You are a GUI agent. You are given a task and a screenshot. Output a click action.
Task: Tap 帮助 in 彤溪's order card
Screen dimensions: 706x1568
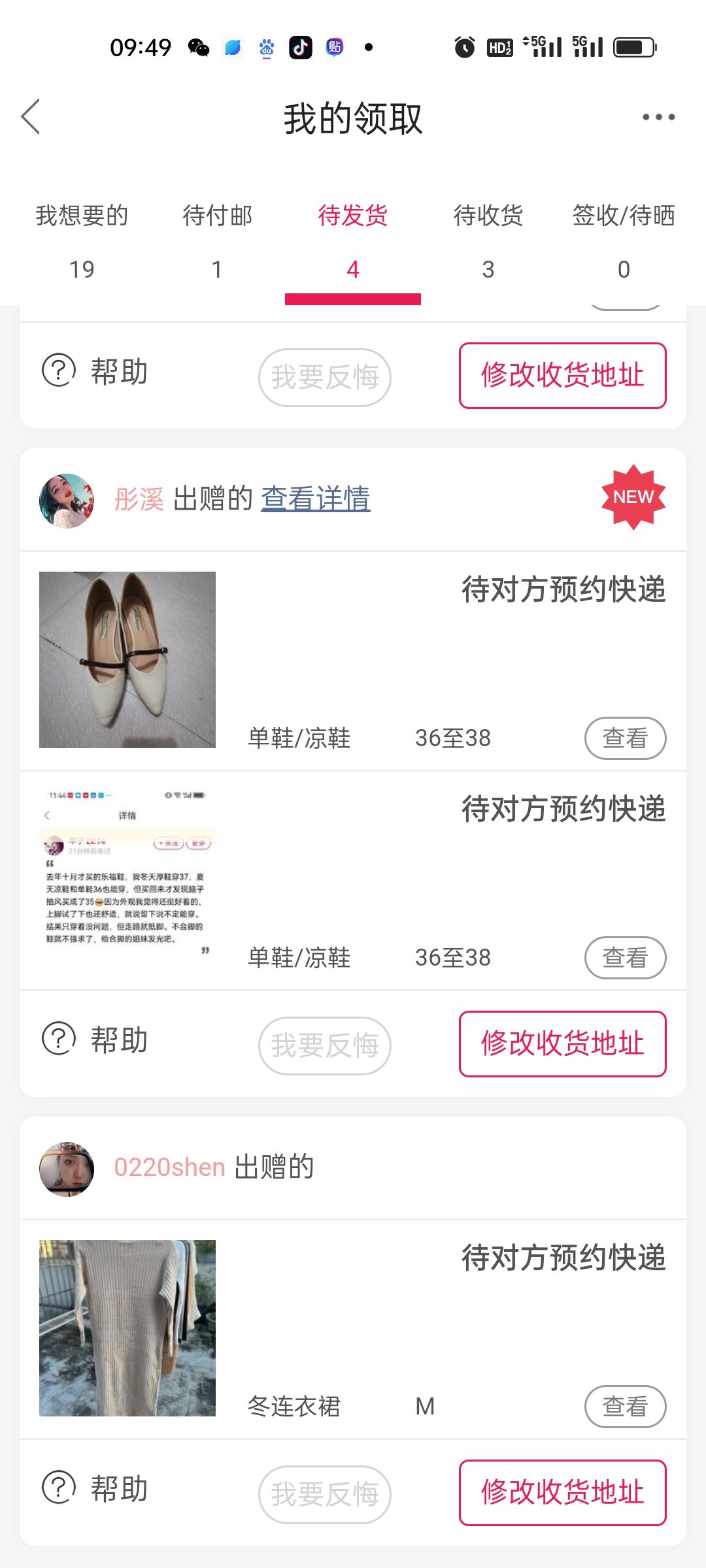(x=95, y=1039)
